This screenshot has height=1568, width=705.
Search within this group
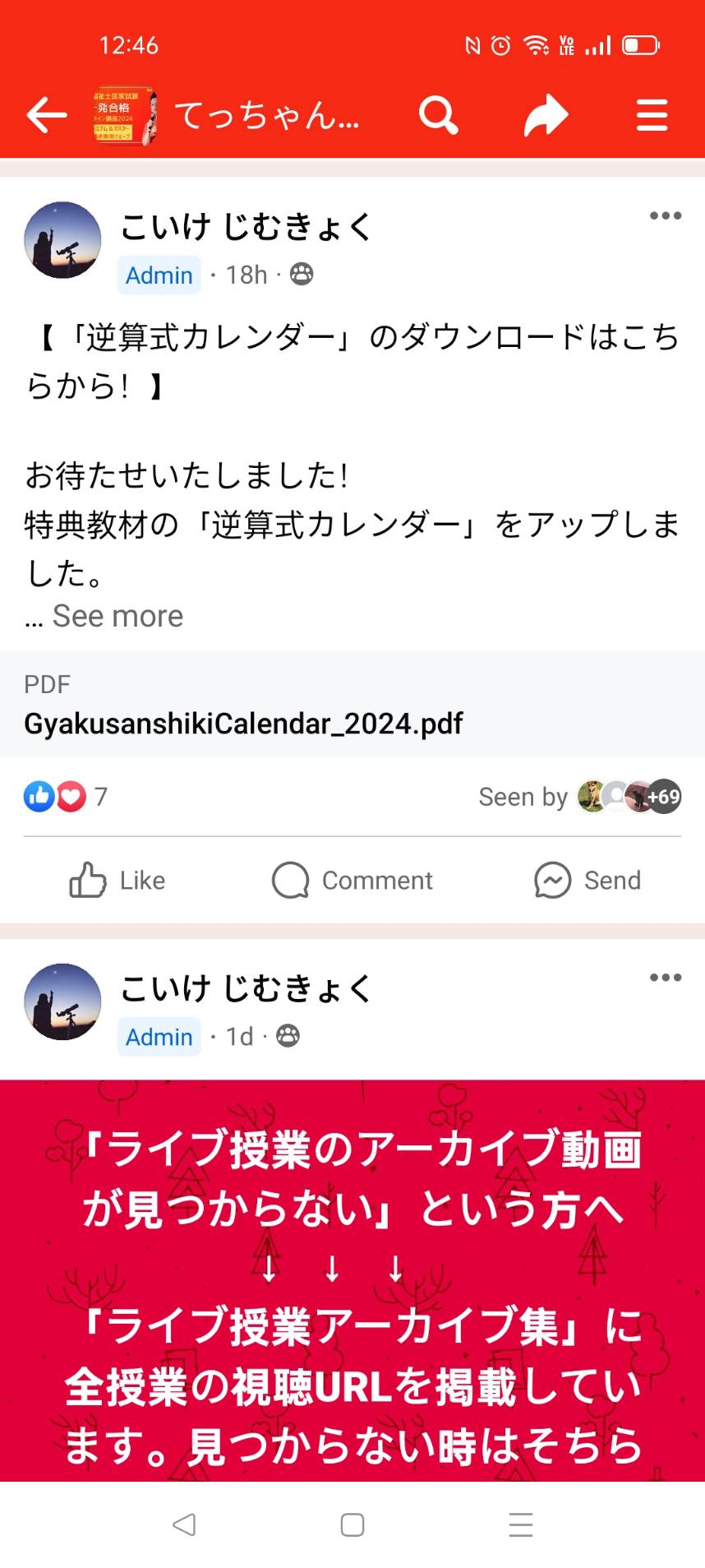(x=439, y=115)
